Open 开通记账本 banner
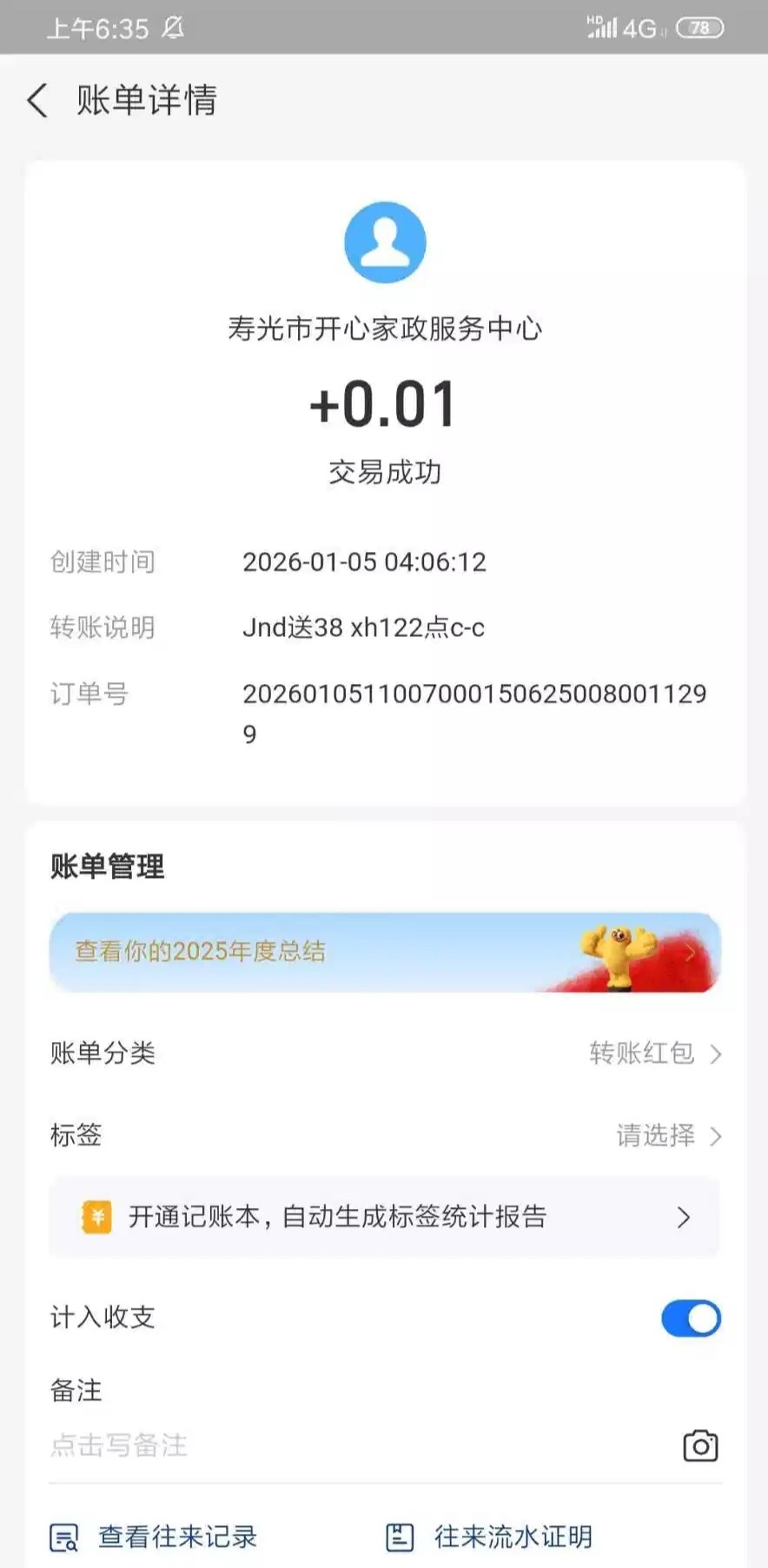Image resolution: width=768 pixels, height=1568 pixels. [384, 1217]
